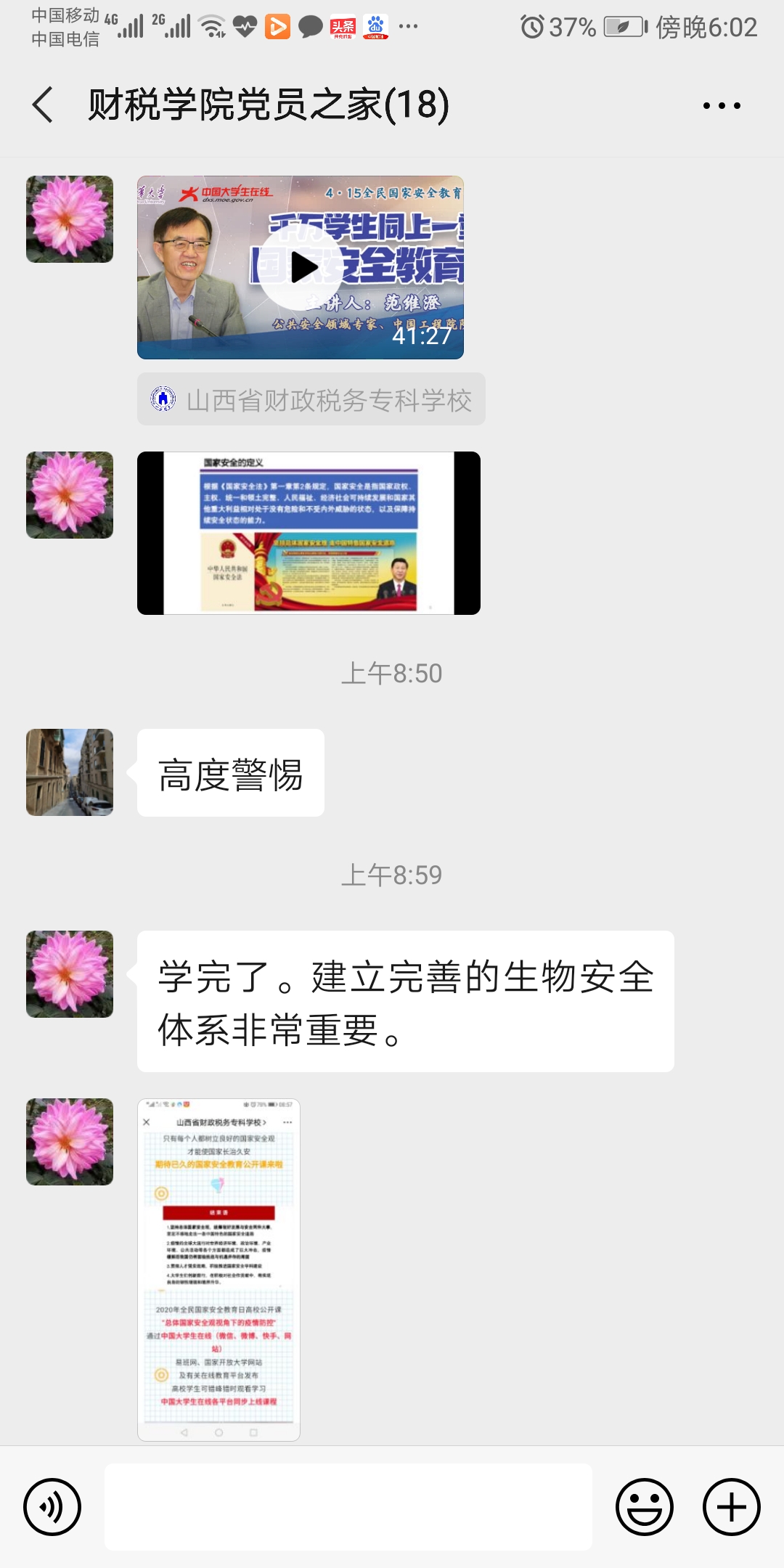
Task: View the street photo avatar's profile
Action: [x=70, y=772]
